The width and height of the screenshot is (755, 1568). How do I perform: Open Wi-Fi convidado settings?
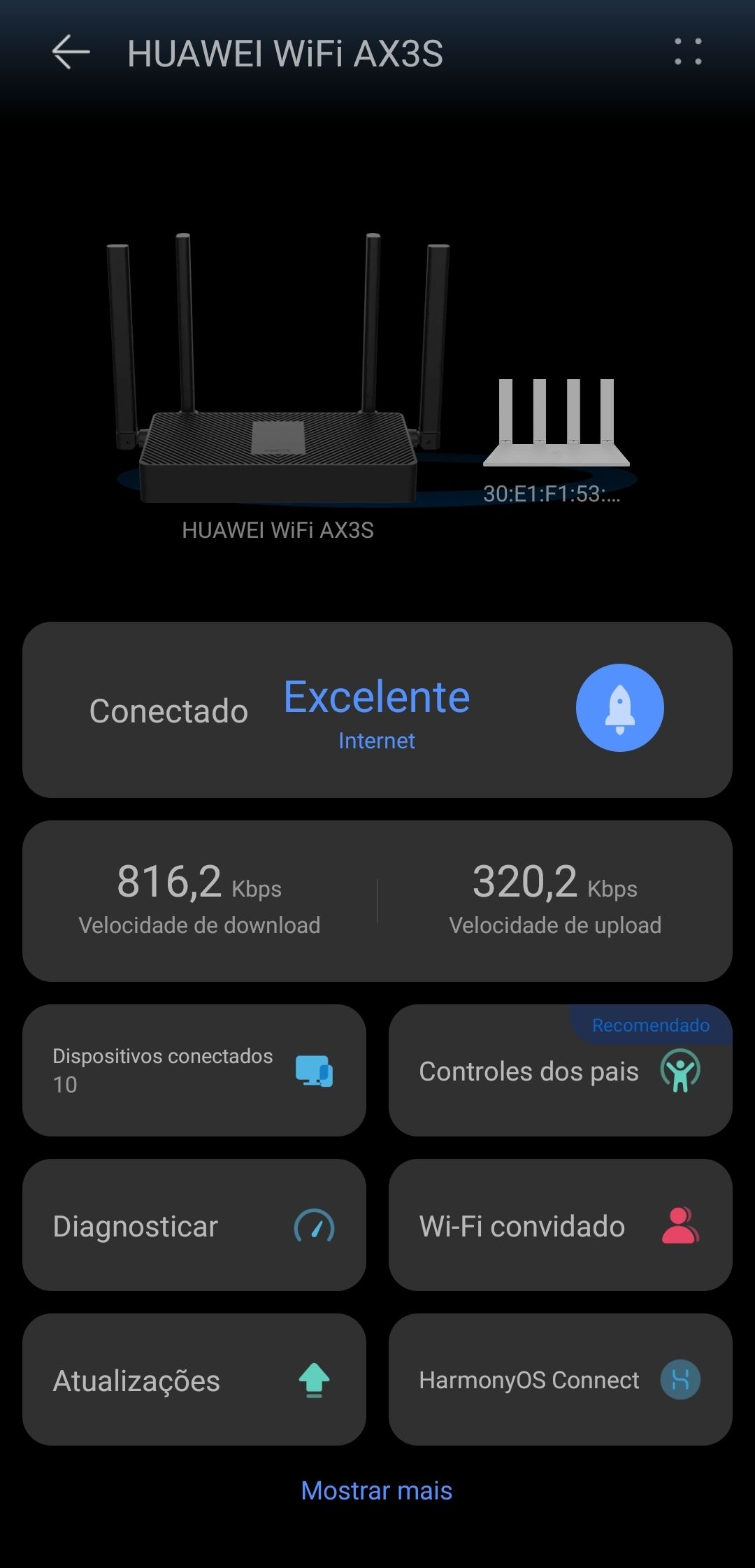(x=560, y=1225)
